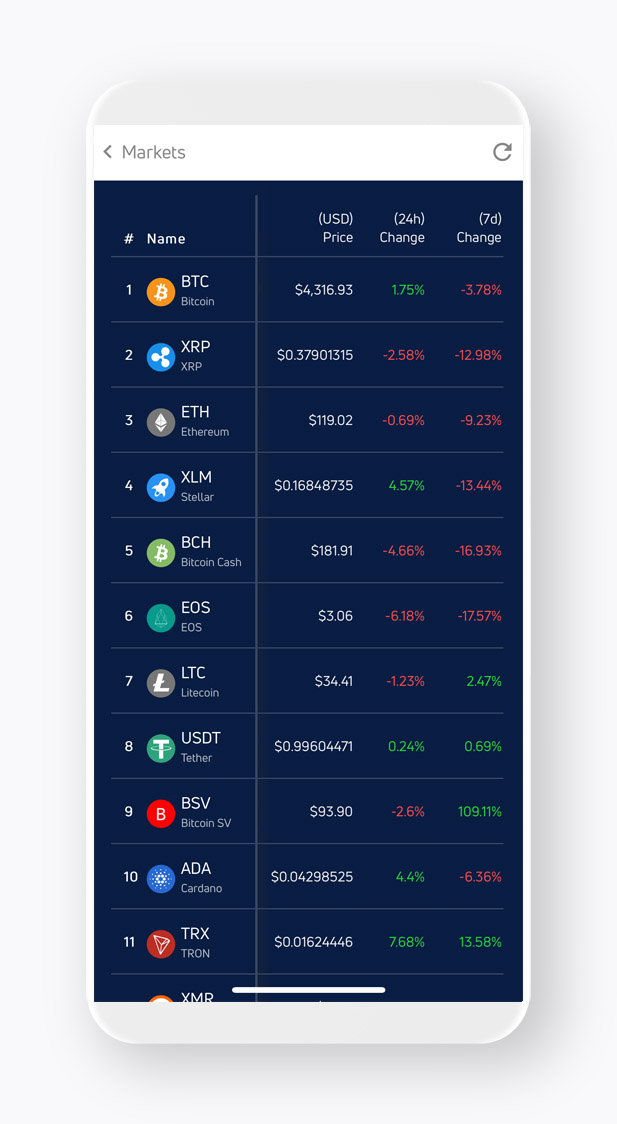Go back using the Markets arrow
Image resolution: width=617 pixels, height=1124 pixels.
(x=108, y=152)
